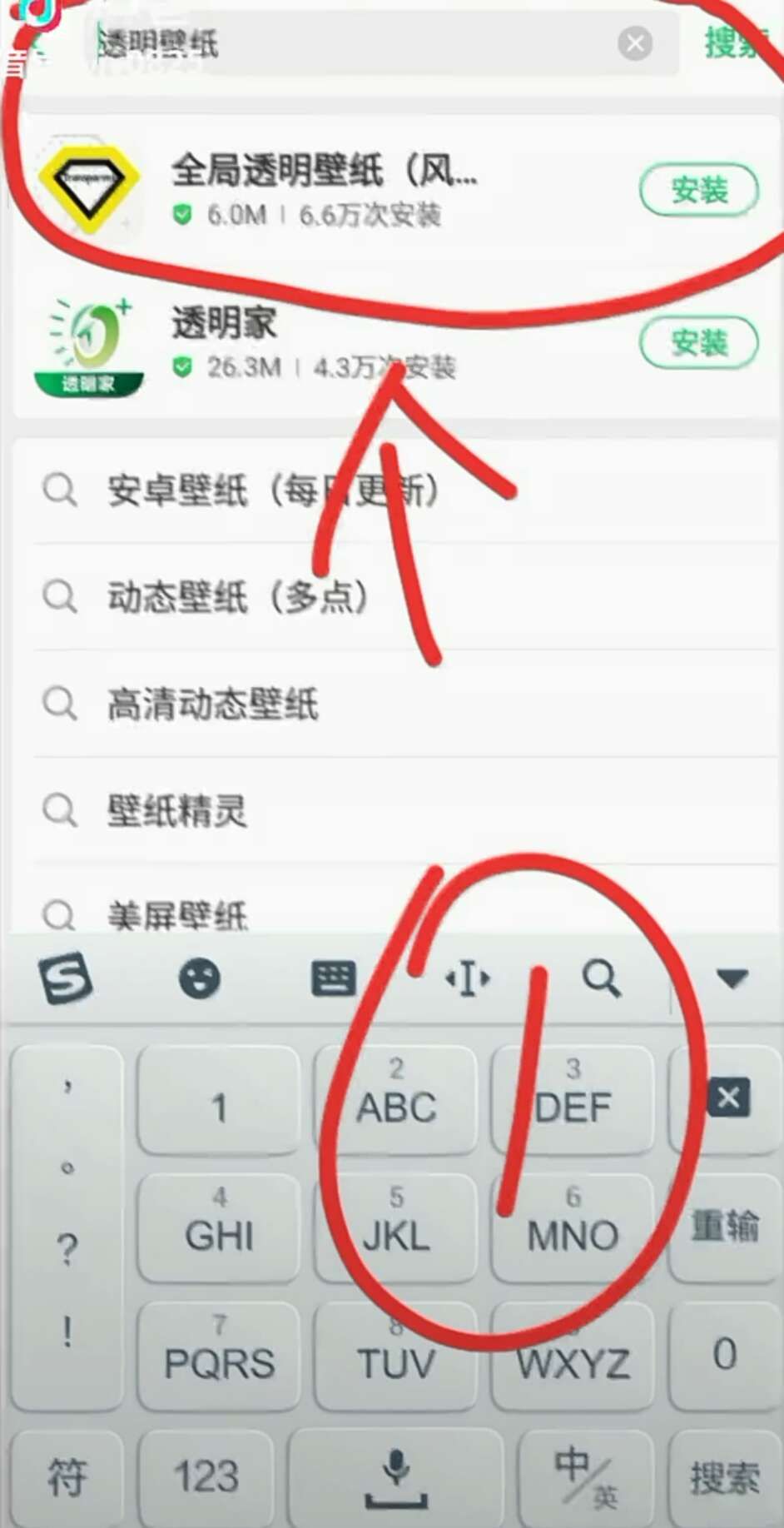784x1528 pixels.
Task: Install the 全局透明壁纸 app
Action: (x=699, y=191)
